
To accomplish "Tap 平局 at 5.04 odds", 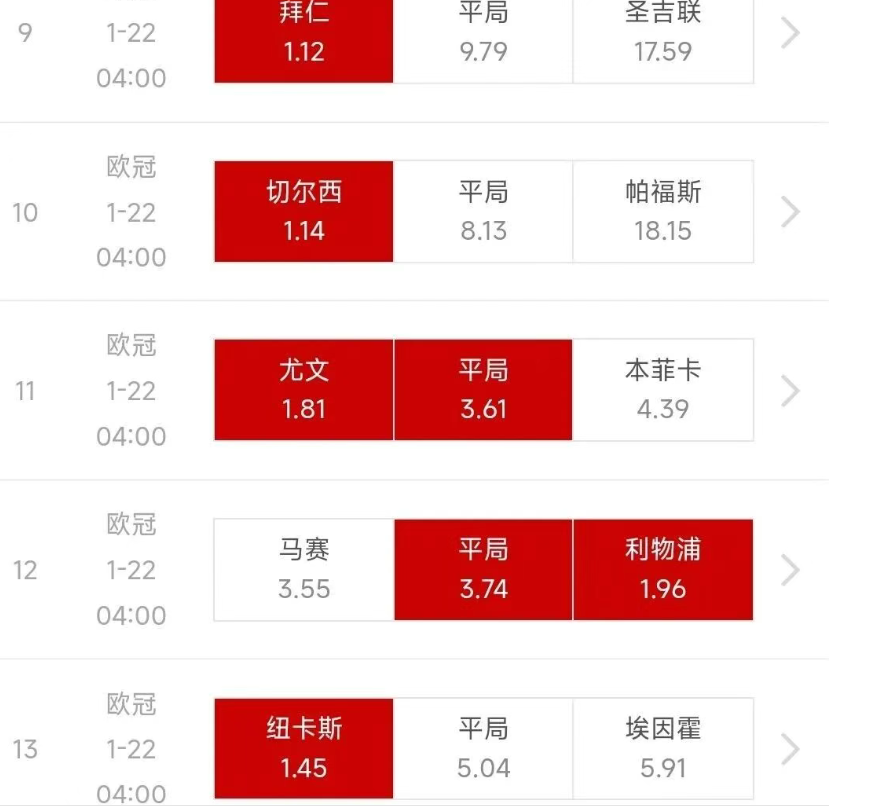I will click(x=483, y=748).
